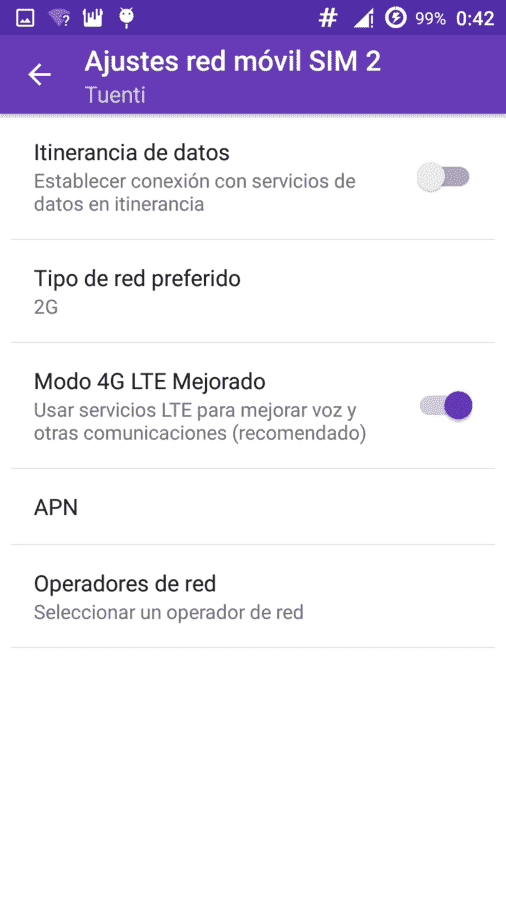
Task: Disable the Modo 4G LTE Mejorado switch
Action: click(446, 406)
